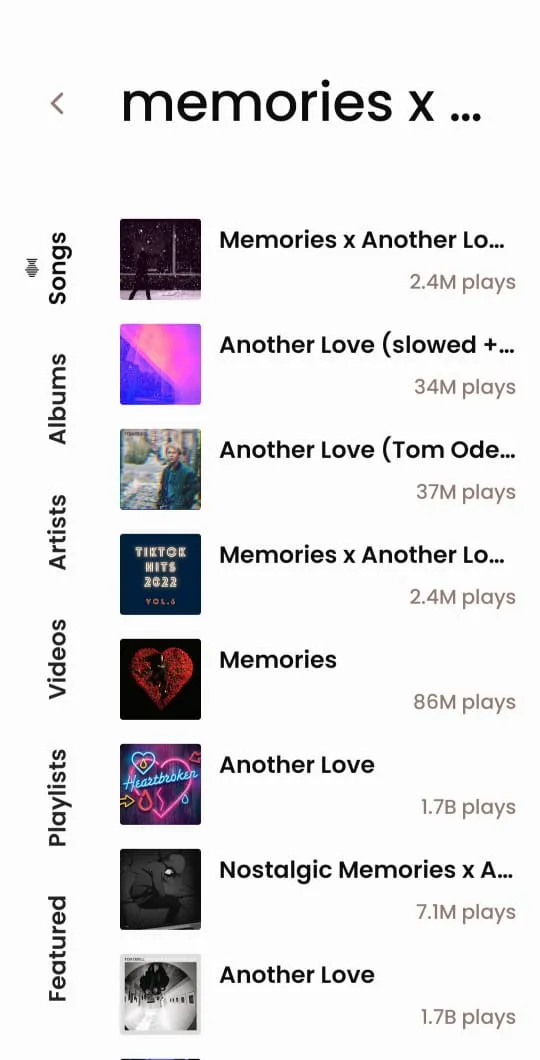Select the Featured tab
Screen dimensions: 540x1060
57,948
